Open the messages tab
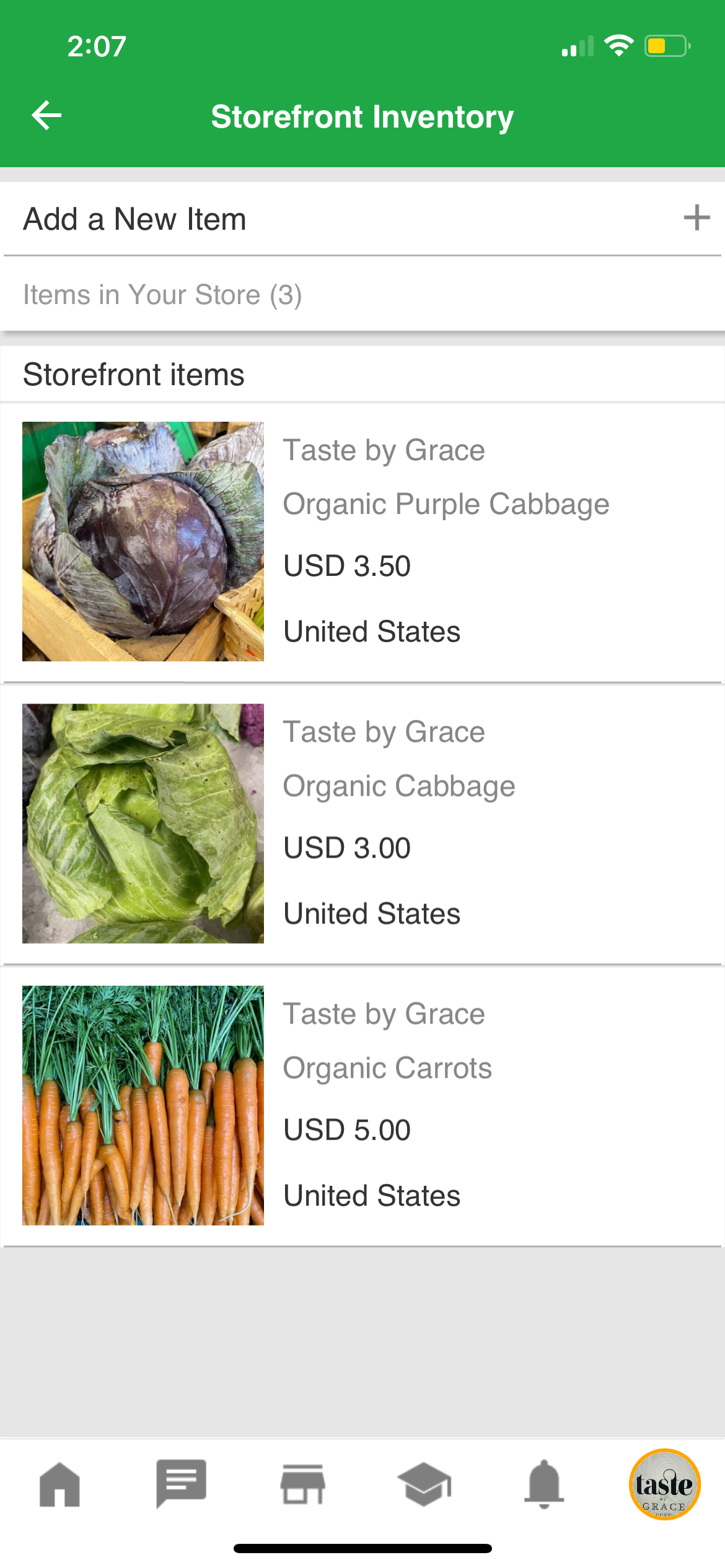 click(x=181, y=1484)
